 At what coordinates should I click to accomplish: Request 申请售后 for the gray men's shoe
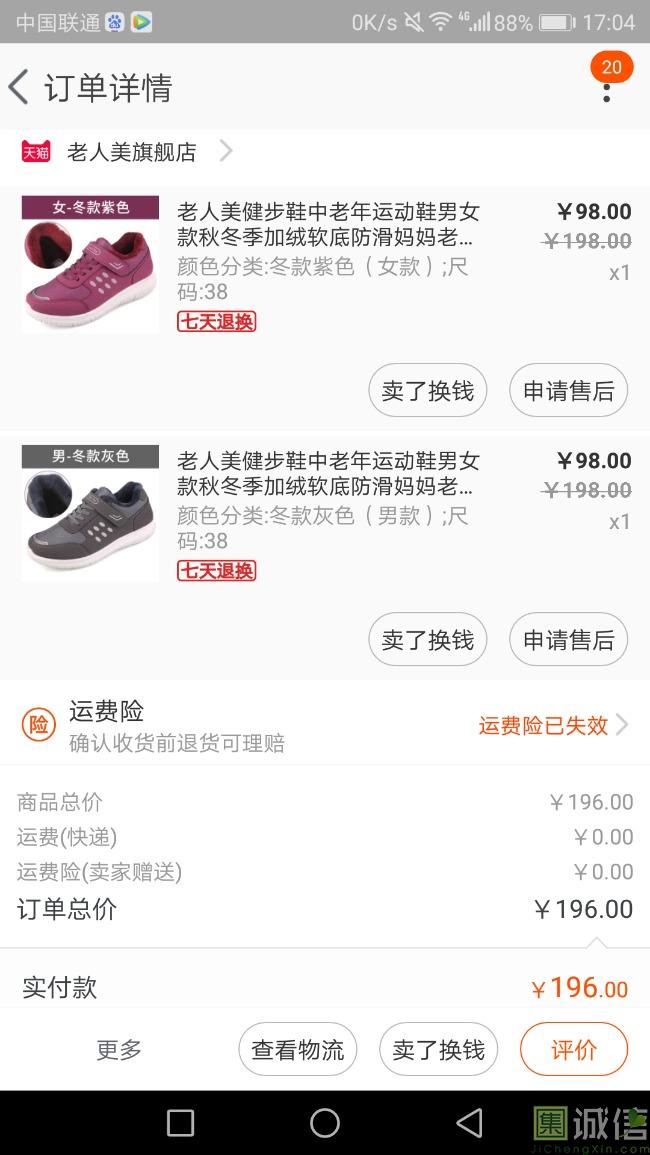[568, 639]
